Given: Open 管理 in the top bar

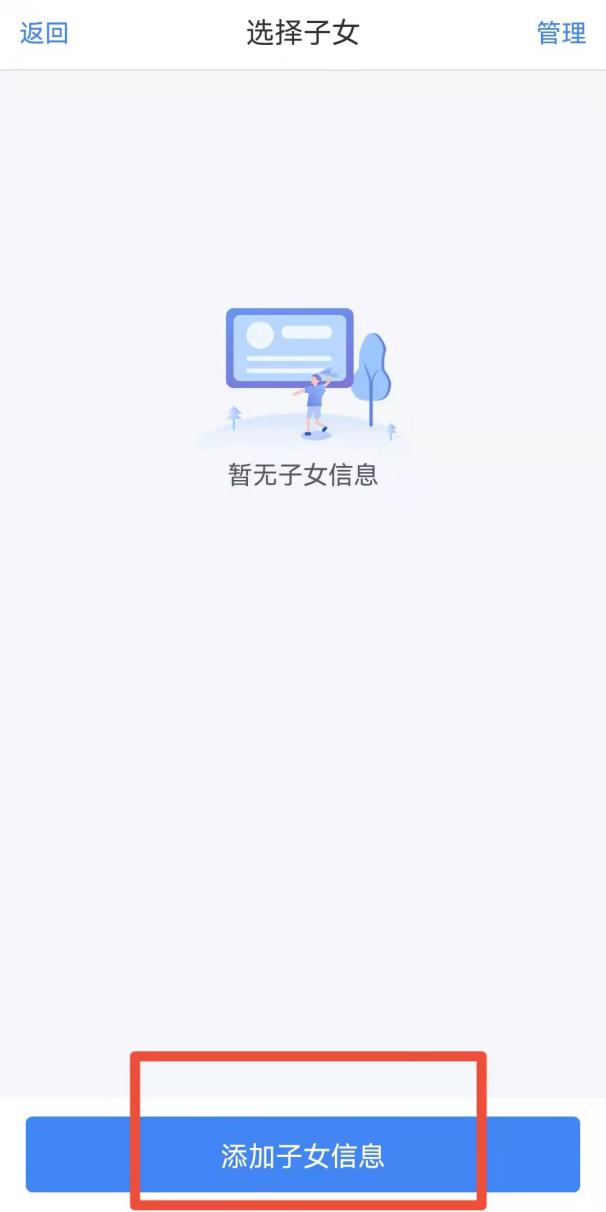Looking at the screenshot, I should [561, 33].
